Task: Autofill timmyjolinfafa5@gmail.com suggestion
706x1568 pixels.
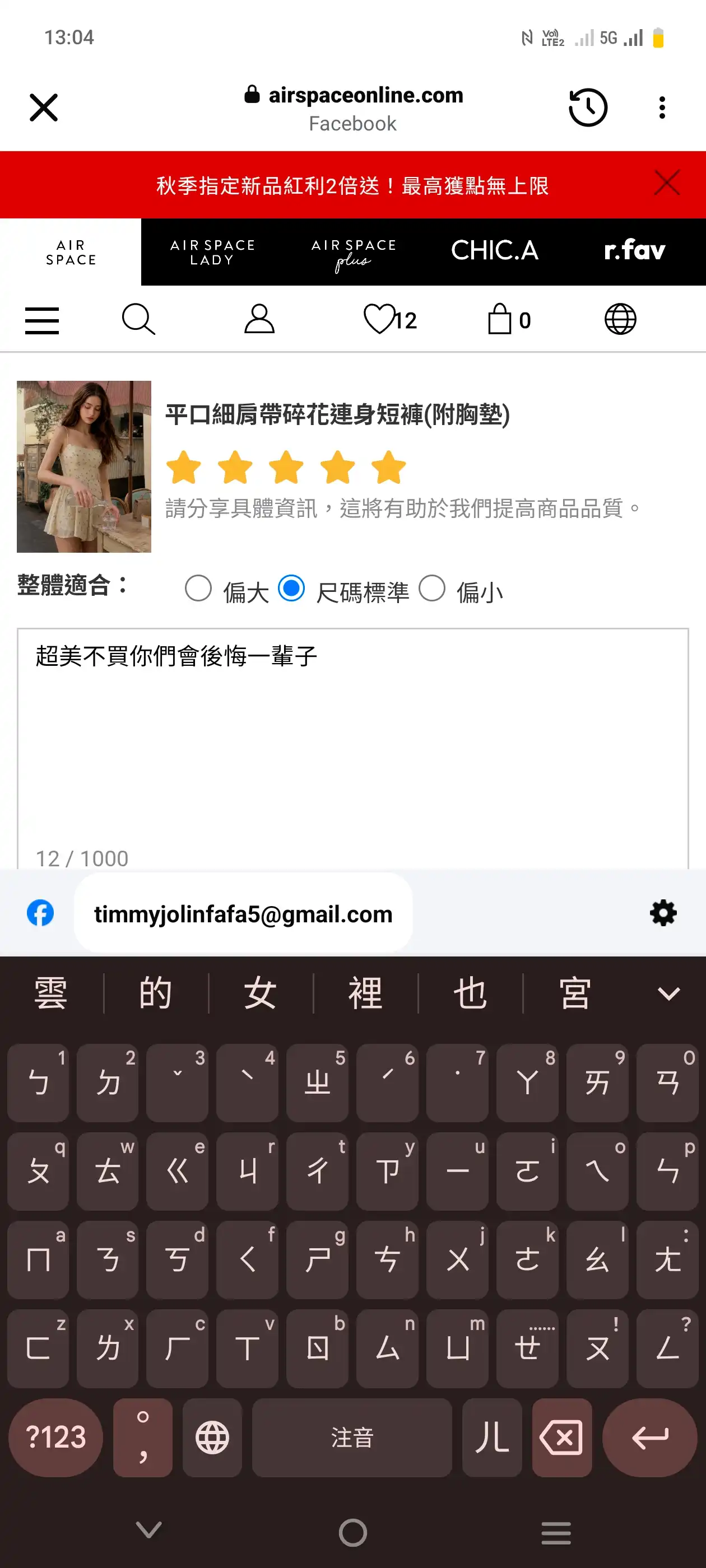Action: coord(243,914)
